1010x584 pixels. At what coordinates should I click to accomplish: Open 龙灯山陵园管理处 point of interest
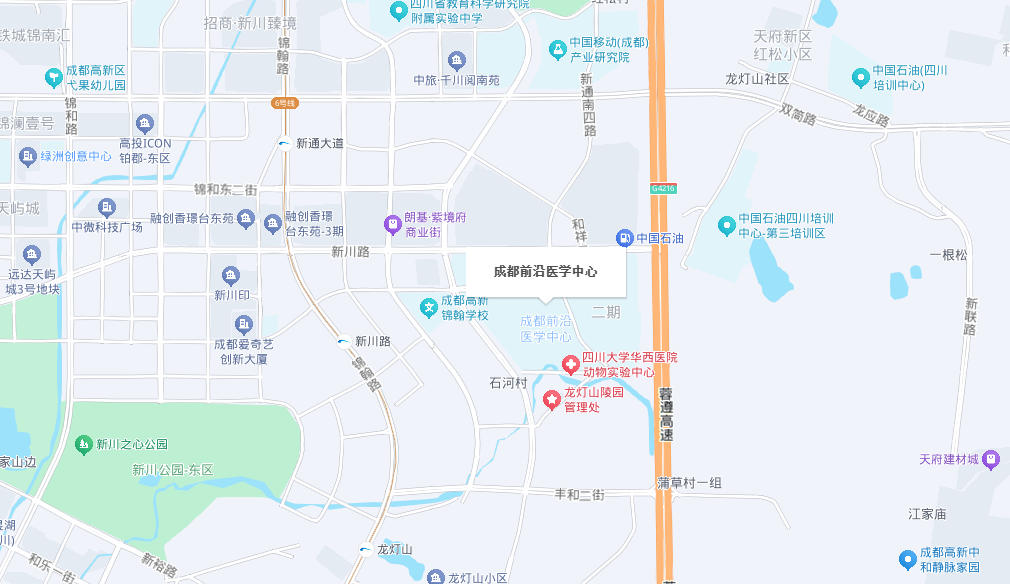(551, 400)
